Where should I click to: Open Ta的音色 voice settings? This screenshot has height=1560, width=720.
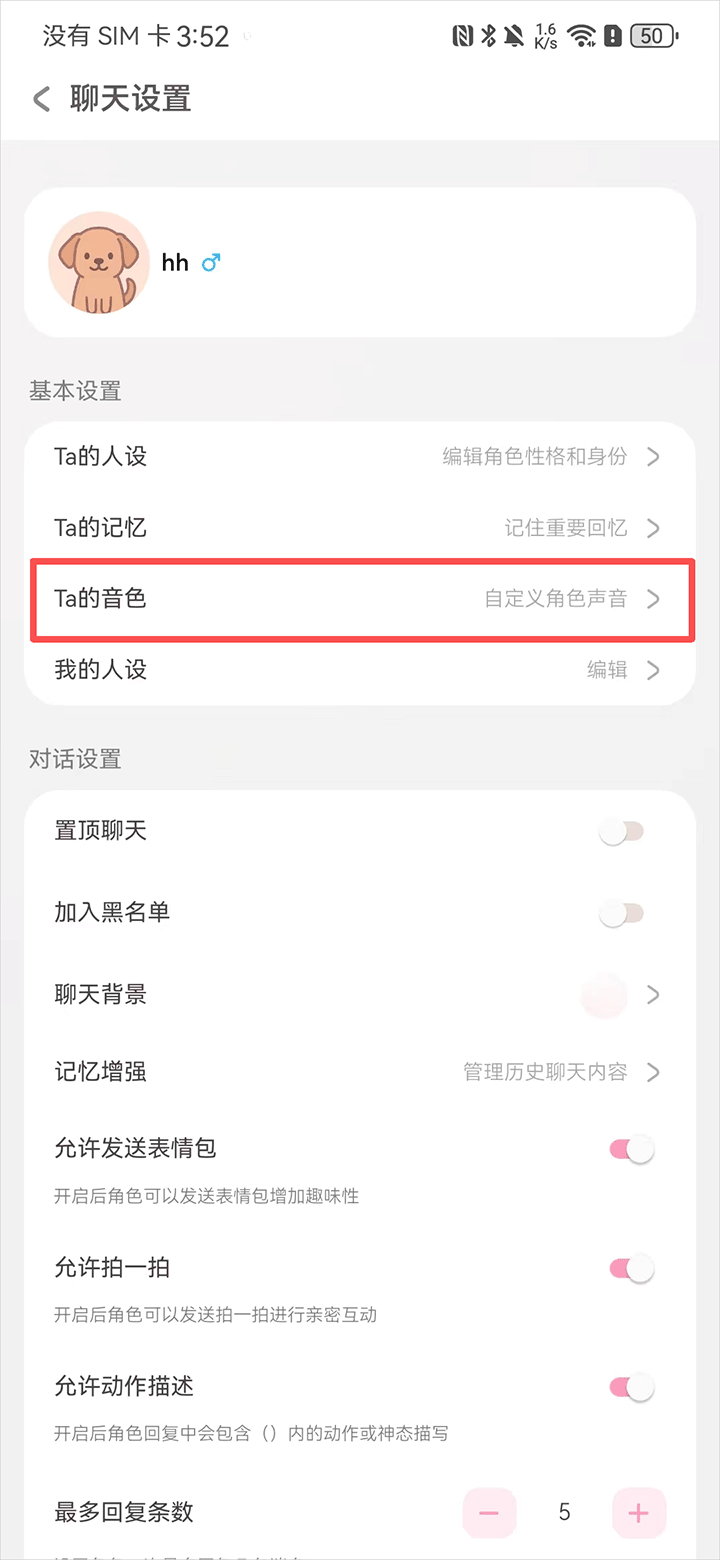pos(359,599)
